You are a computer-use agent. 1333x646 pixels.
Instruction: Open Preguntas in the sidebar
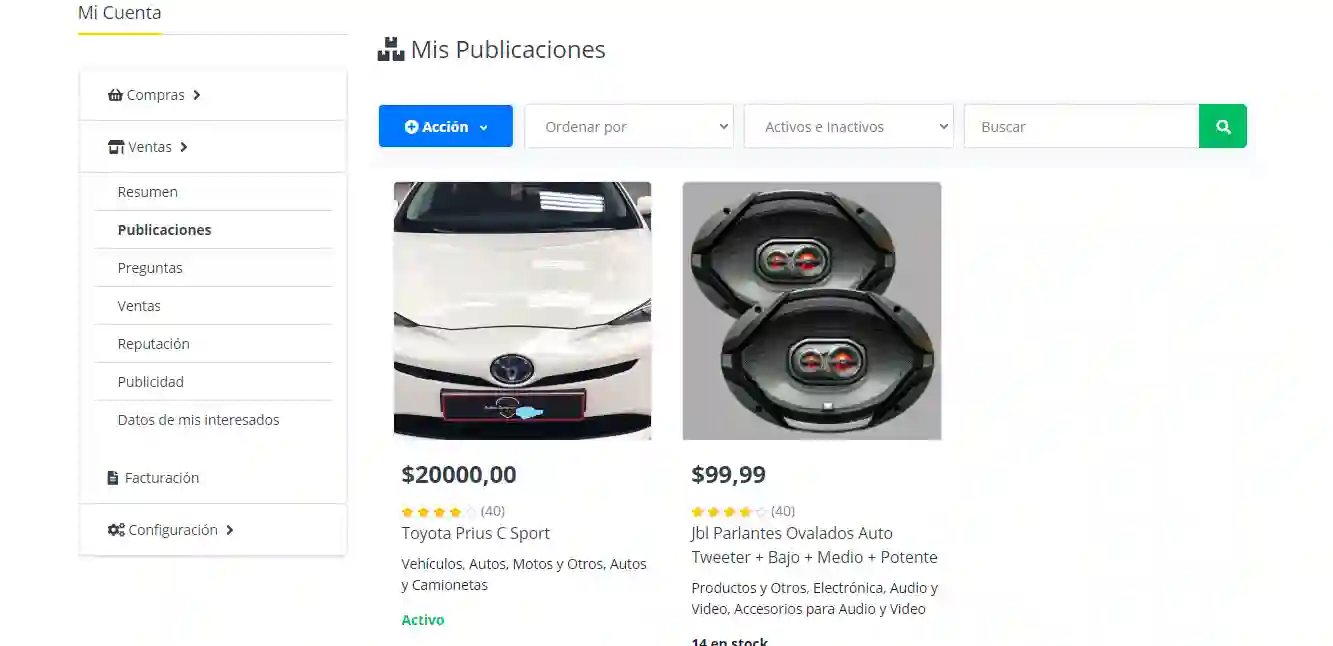pos(150,268)
